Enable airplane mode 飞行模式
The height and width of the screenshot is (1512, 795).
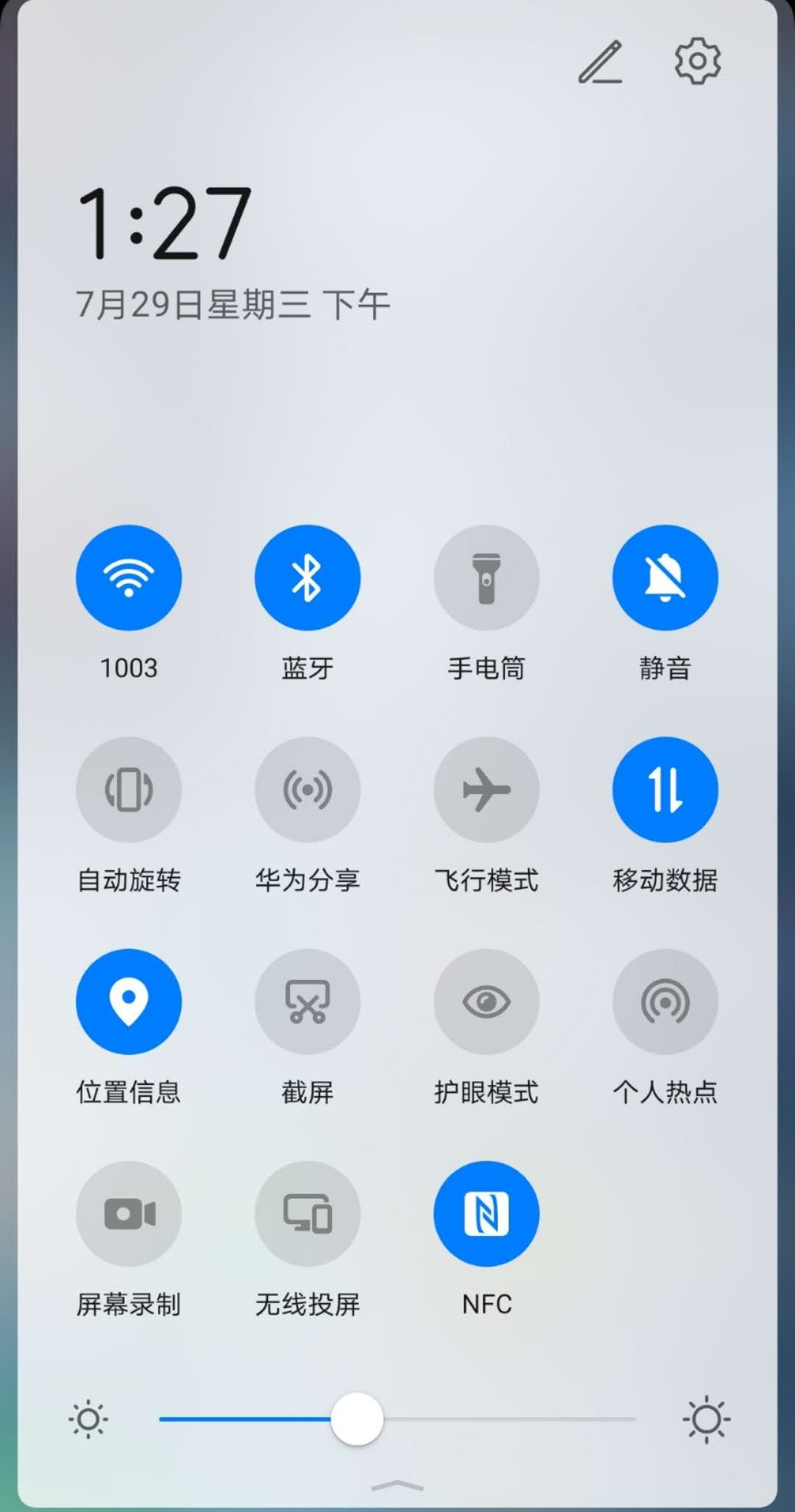[486, 788]
